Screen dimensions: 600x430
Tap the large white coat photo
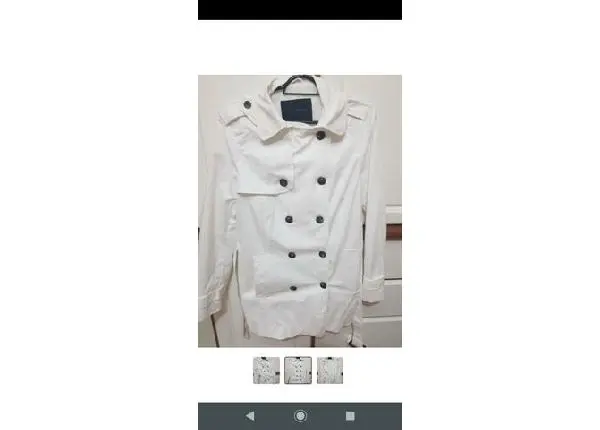tap(300, 211)
